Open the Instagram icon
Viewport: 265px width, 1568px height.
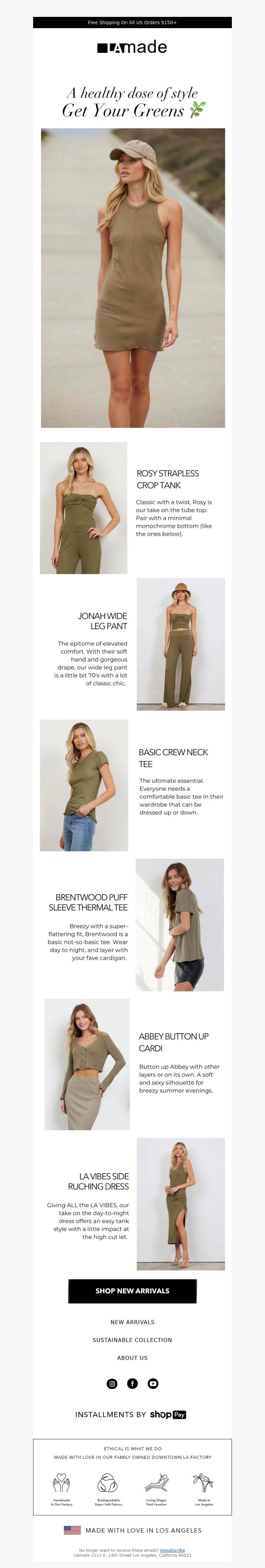112,1384
